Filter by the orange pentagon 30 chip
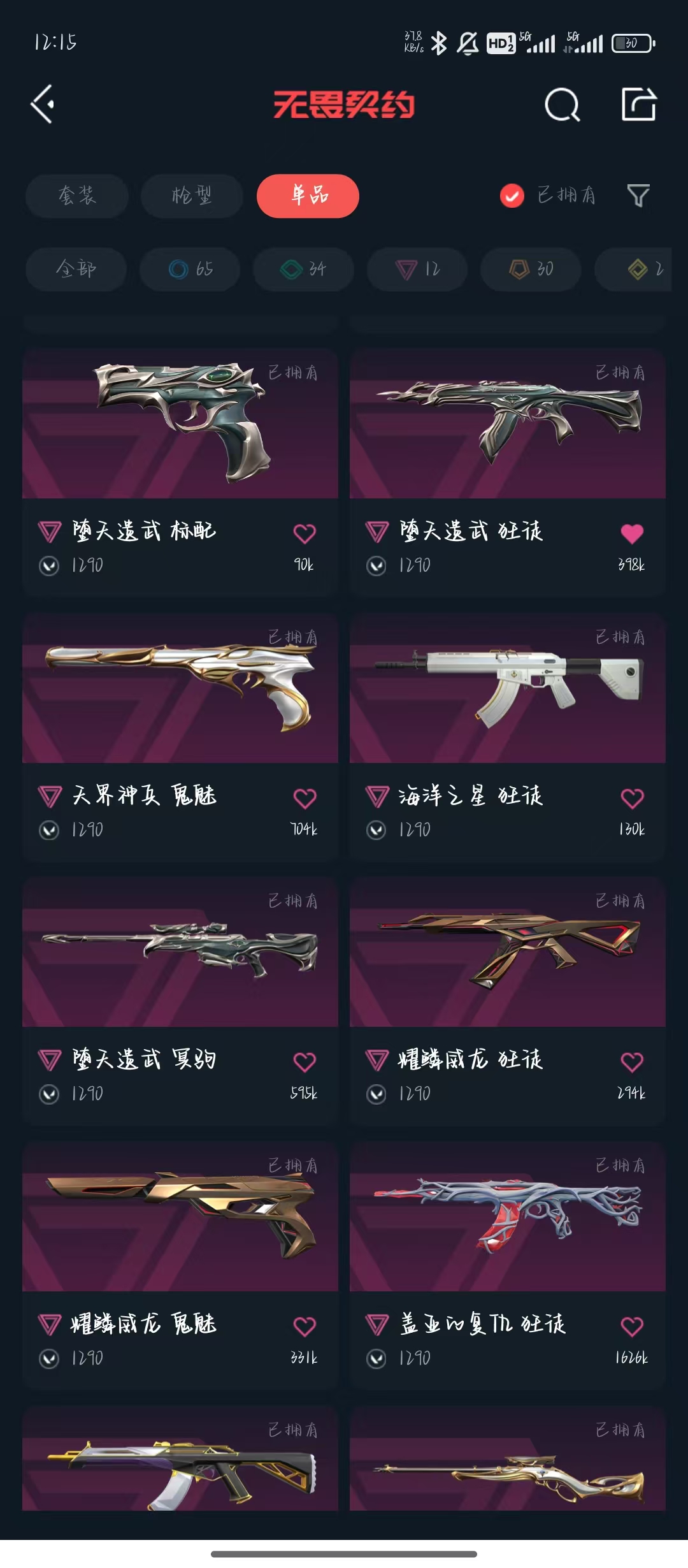 click(x=531, y=269)
